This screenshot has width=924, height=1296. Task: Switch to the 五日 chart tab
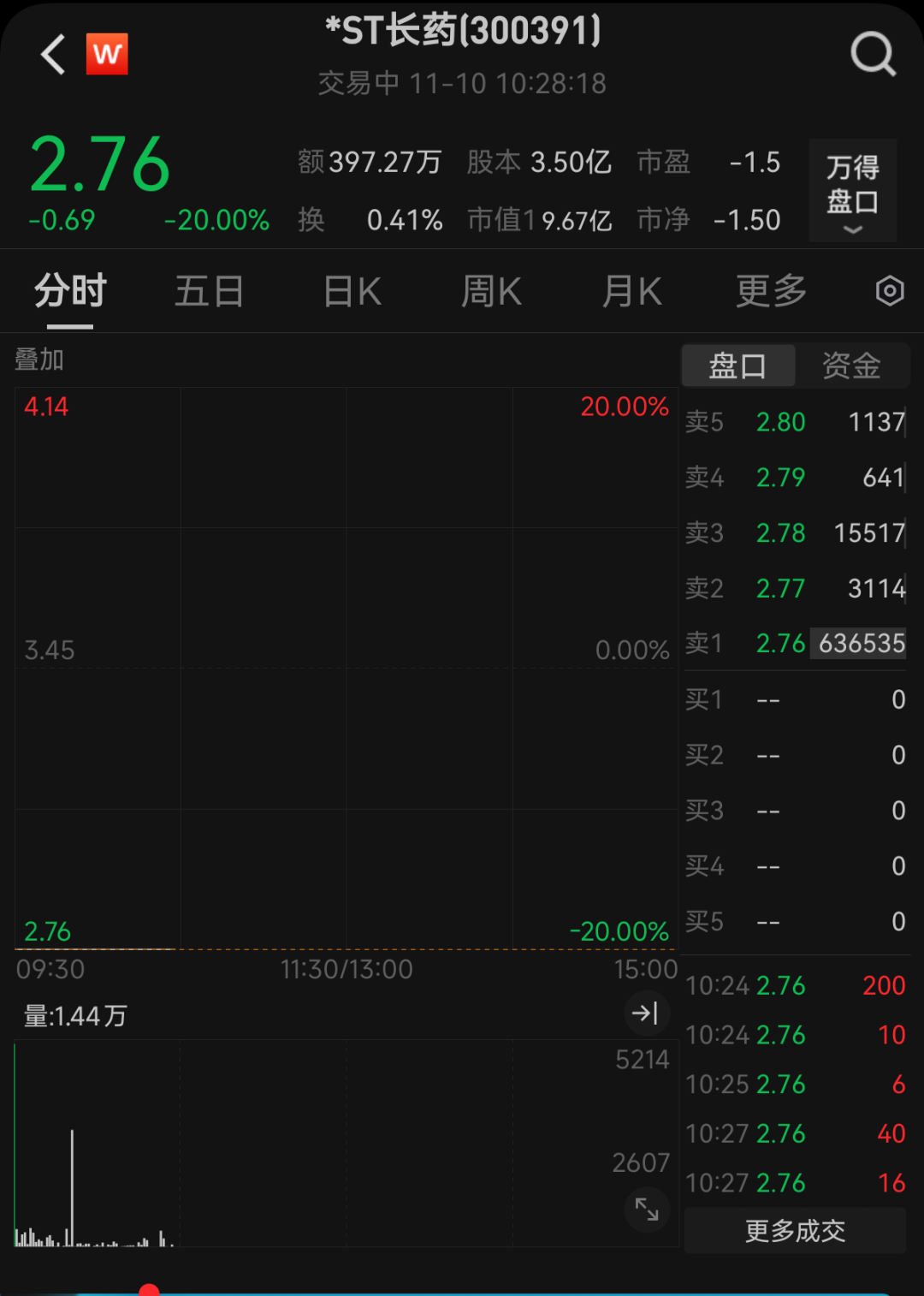(x=209, y=292)
